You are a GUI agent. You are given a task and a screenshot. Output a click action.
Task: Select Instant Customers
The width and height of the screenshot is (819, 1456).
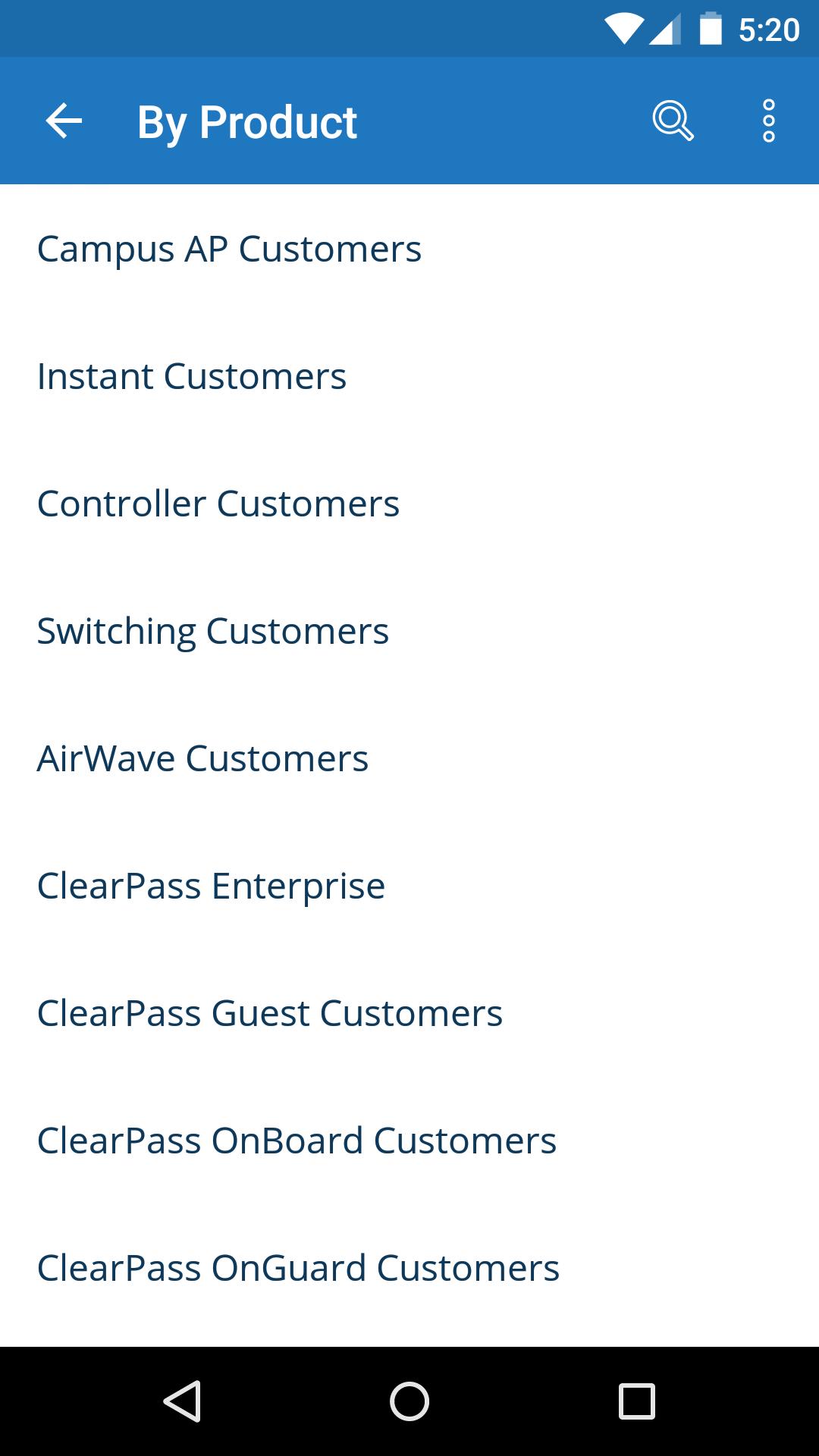click(x=192, y=376)
